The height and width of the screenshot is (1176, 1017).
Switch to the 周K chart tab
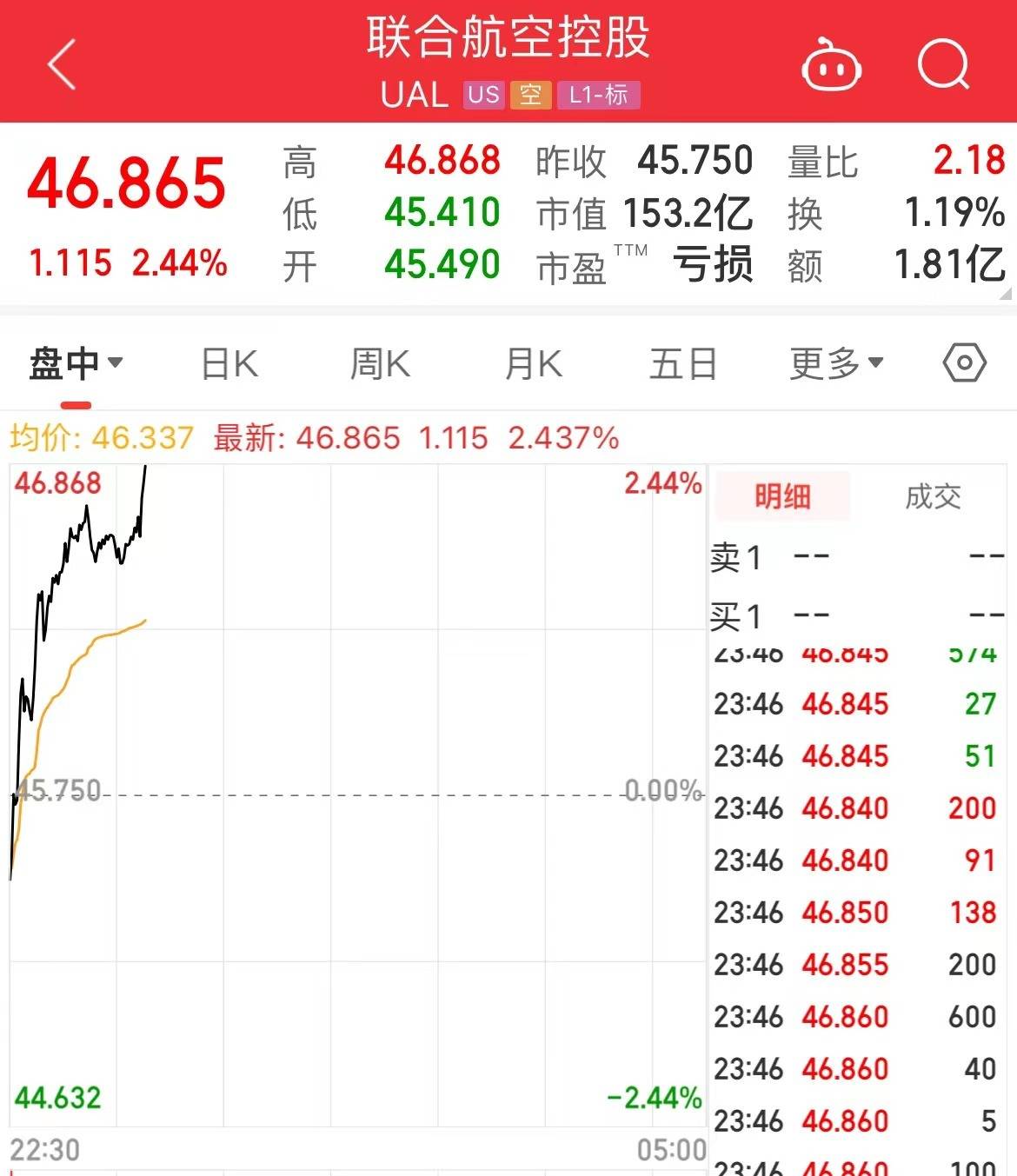(x=380, y=363)
